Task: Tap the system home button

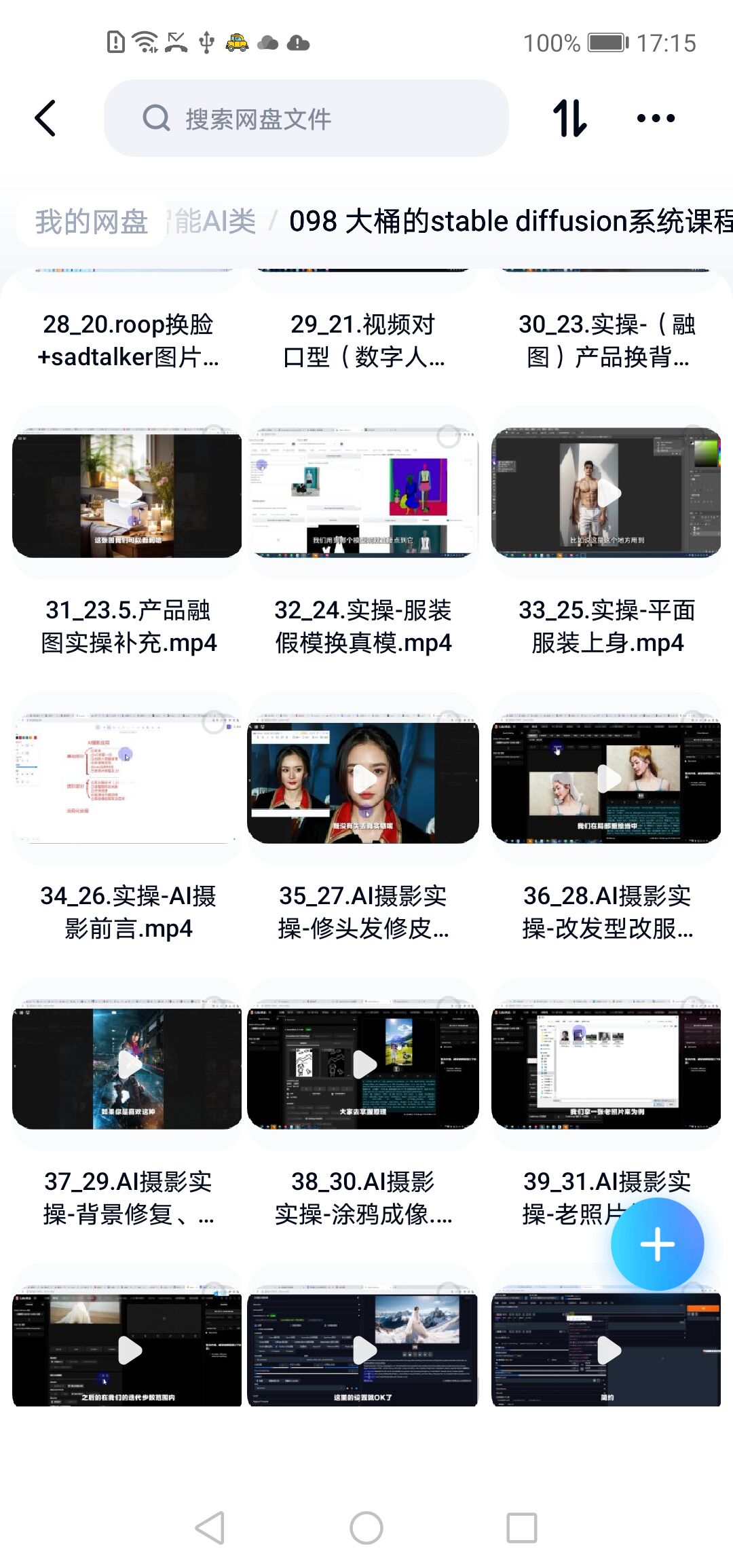Action: (x=366, y=1528)
